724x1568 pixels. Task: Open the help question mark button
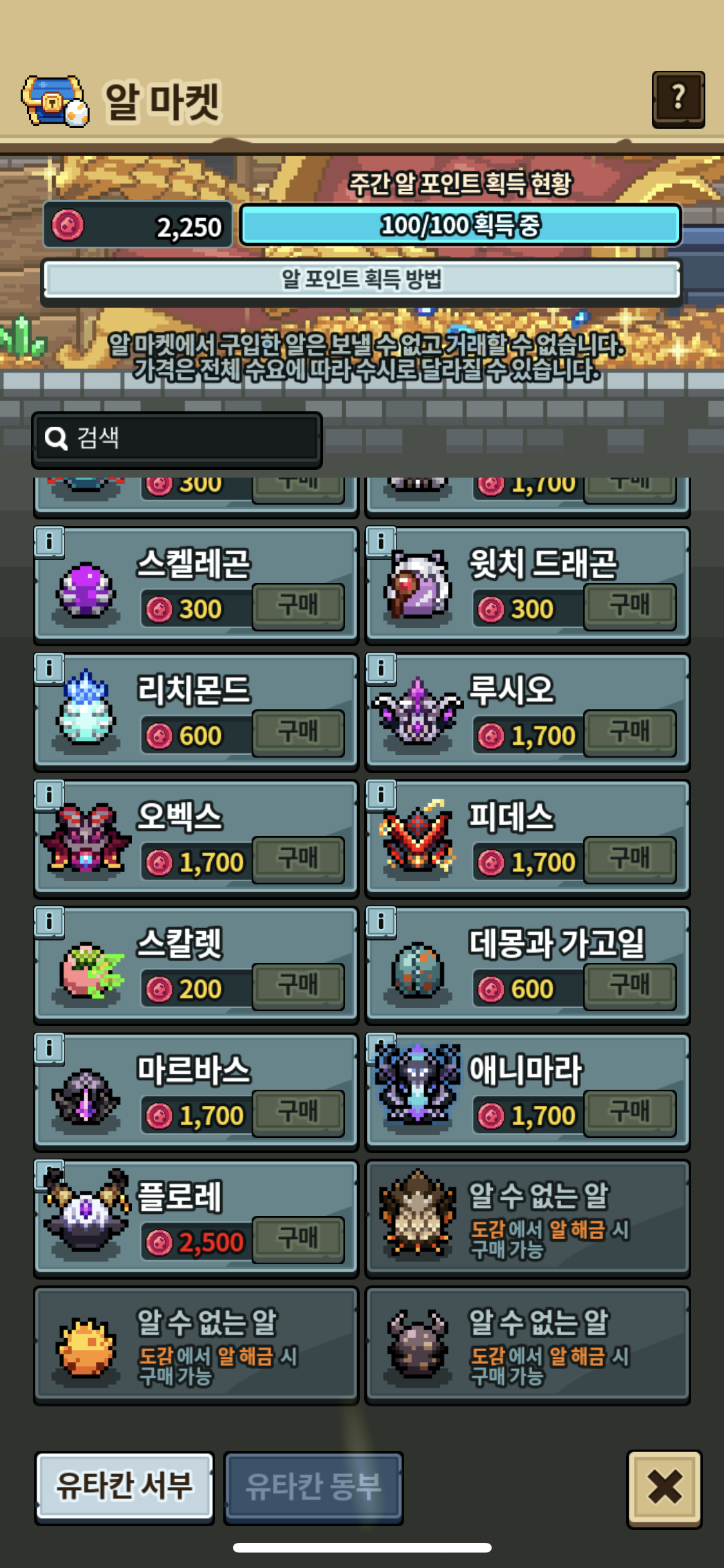coord(678,98)
